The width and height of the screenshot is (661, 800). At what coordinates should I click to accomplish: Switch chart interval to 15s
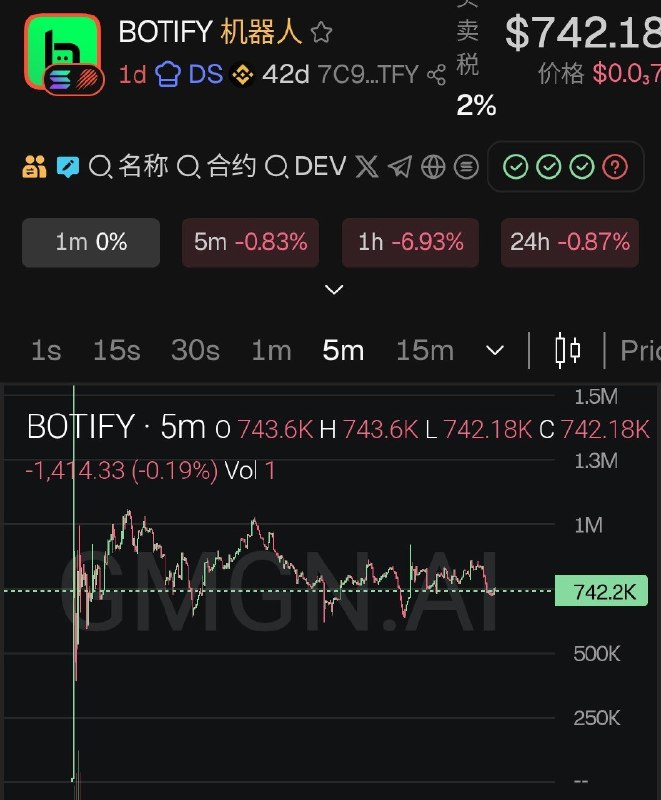tap(117, 351)
